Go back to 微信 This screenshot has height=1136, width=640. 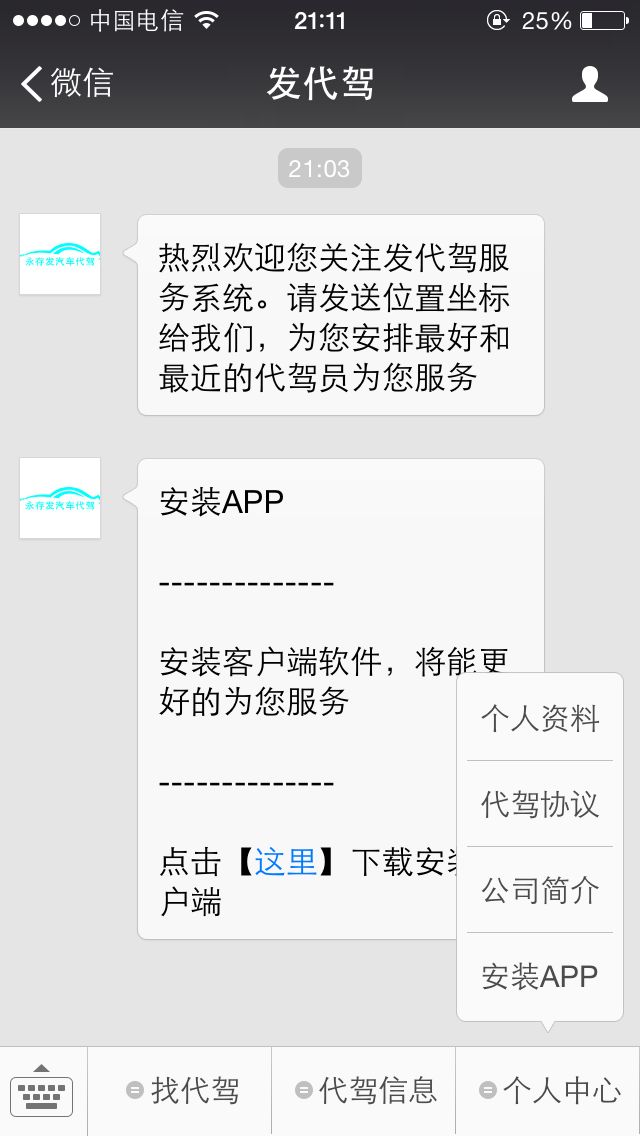click(67, 84)
